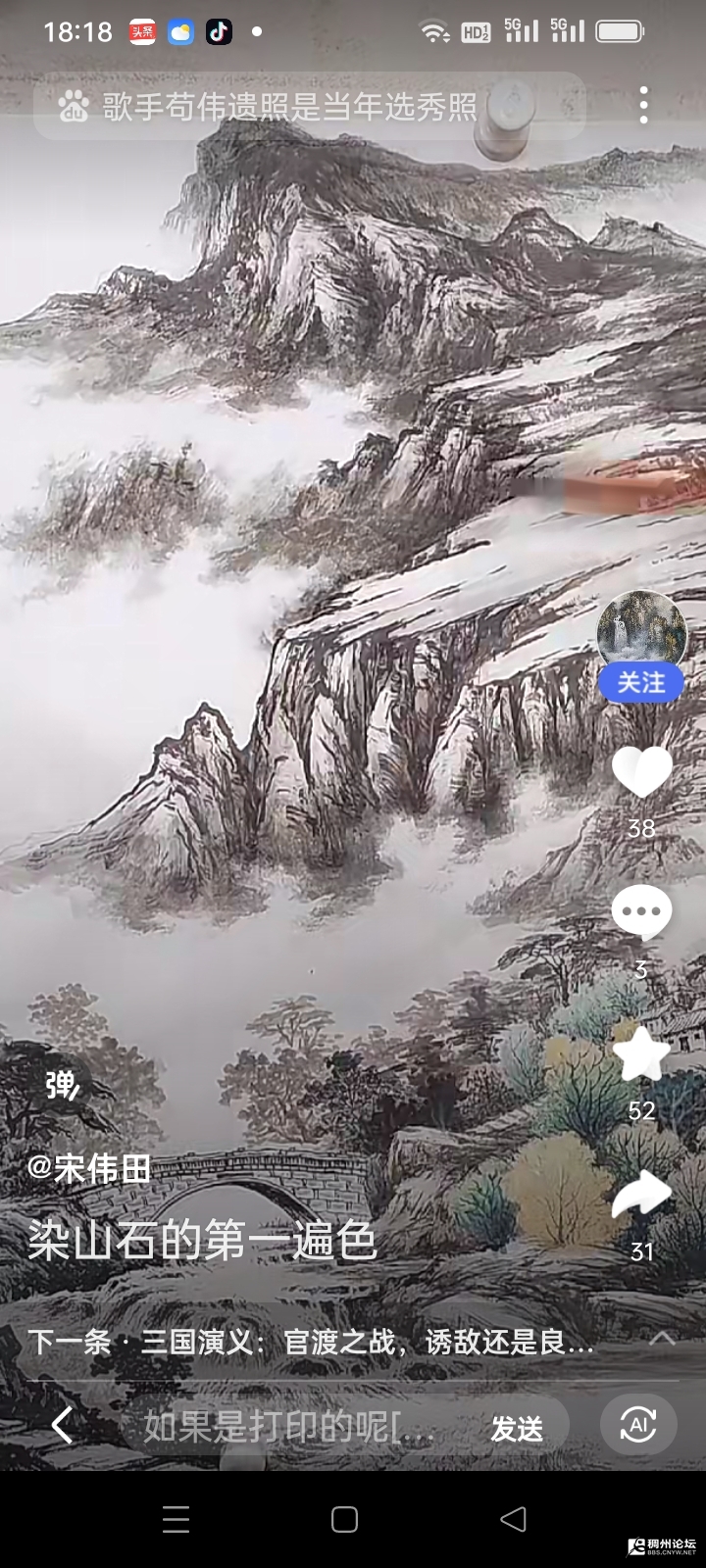Open the AI assistant icon
706x1568 pixels.
[x=637, y=1425]
